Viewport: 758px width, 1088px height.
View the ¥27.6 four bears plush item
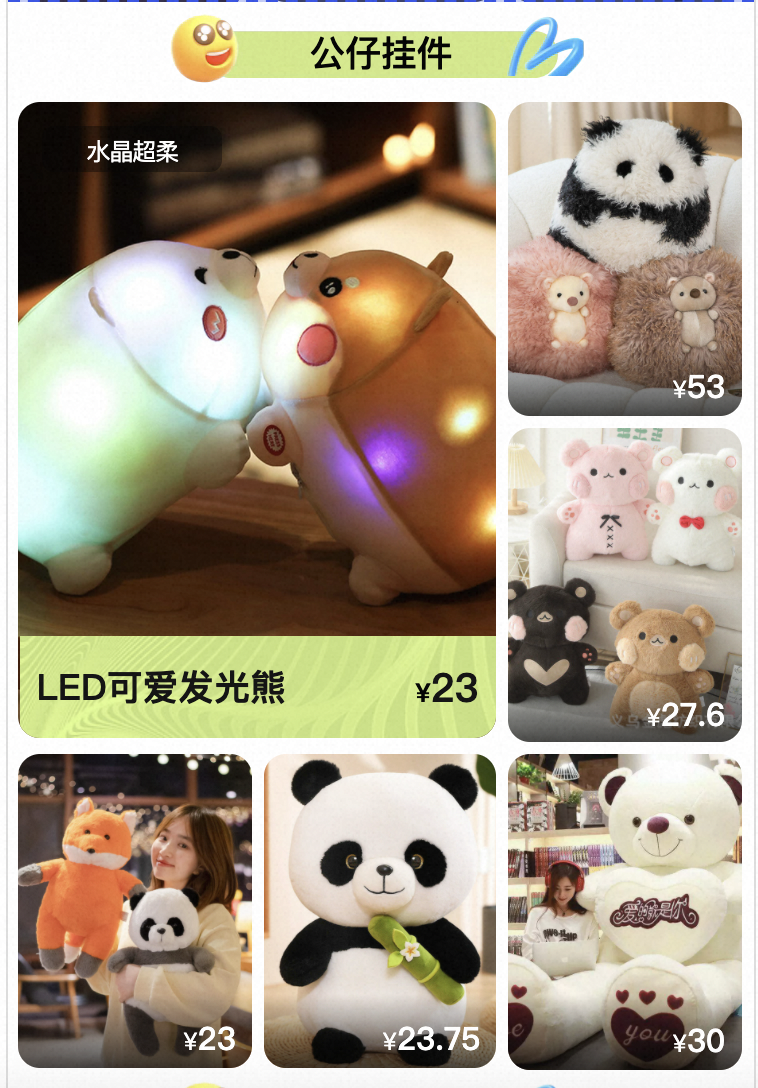(x=625, y=584)
